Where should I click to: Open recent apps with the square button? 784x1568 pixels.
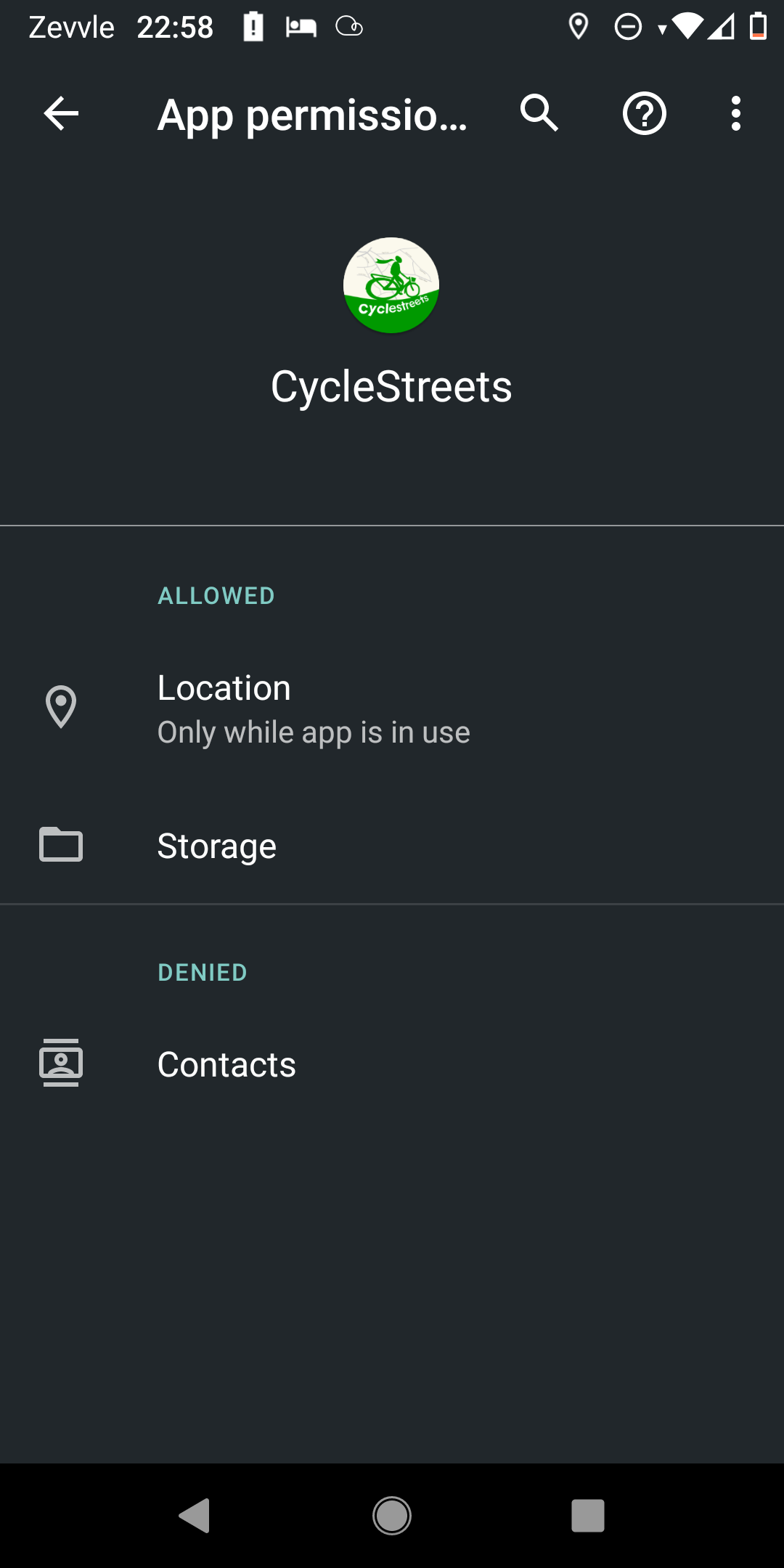[x=588, y=1515]
